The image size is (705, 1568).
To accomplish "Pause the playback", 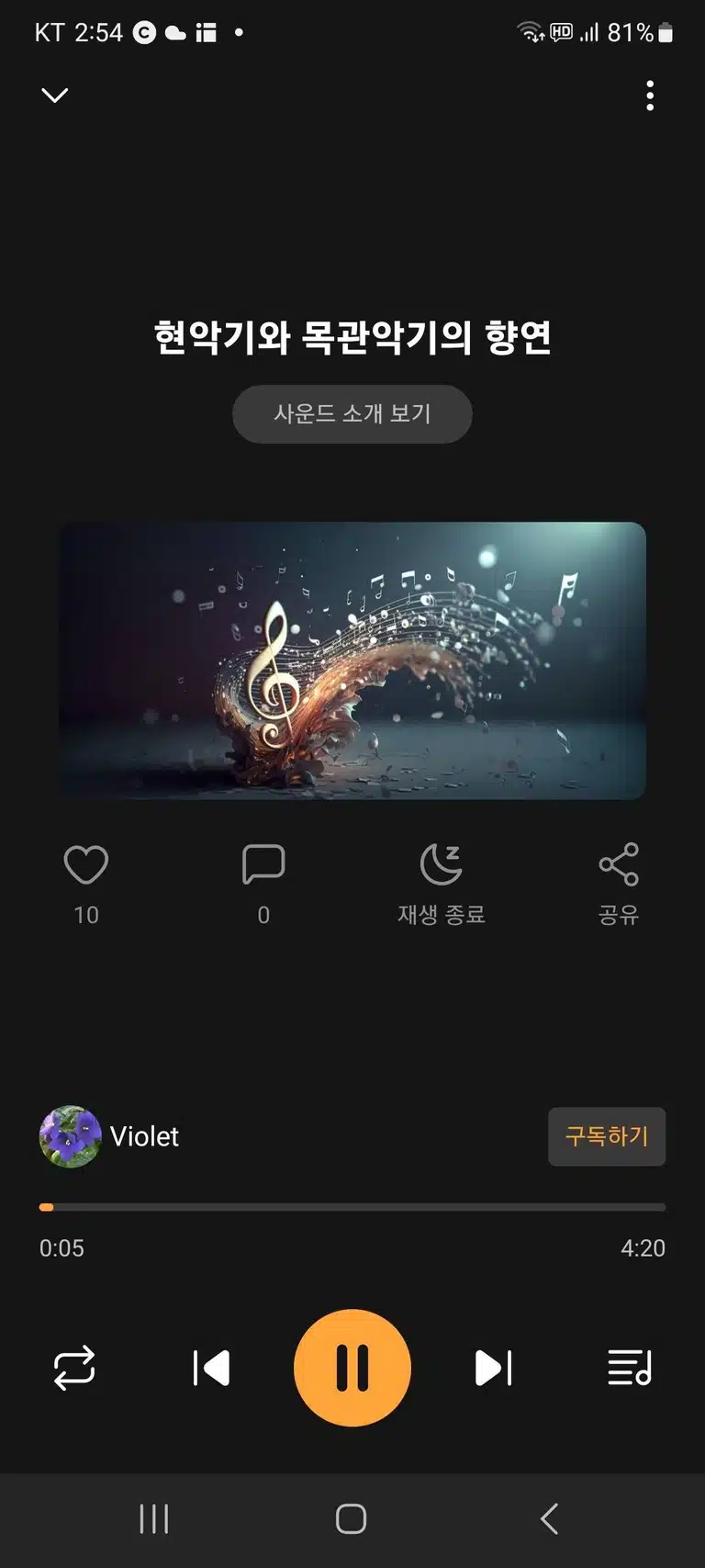I will (352, 1368).
